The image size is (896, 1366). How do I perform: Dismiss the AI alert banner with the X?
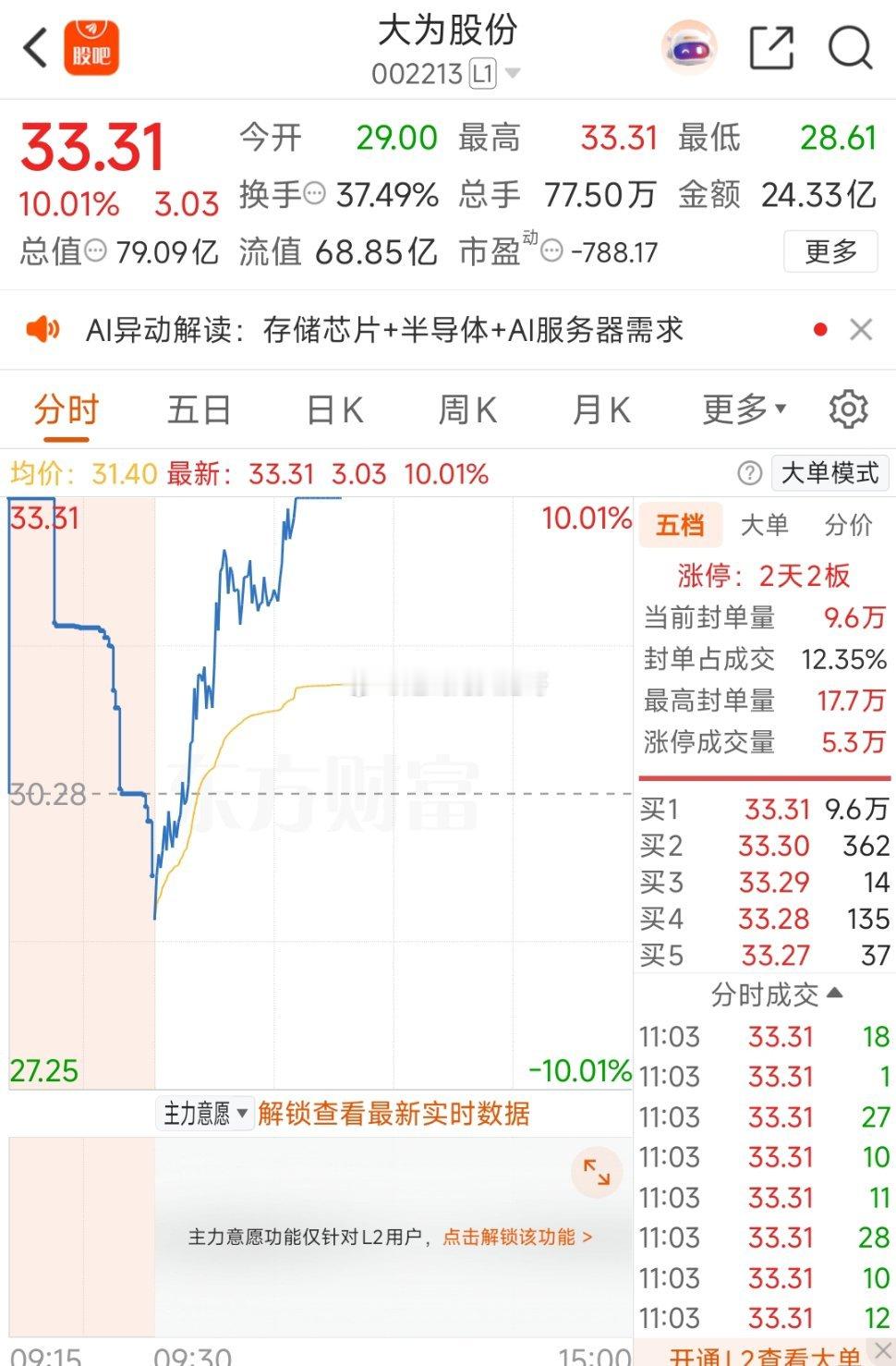[860, 330]
